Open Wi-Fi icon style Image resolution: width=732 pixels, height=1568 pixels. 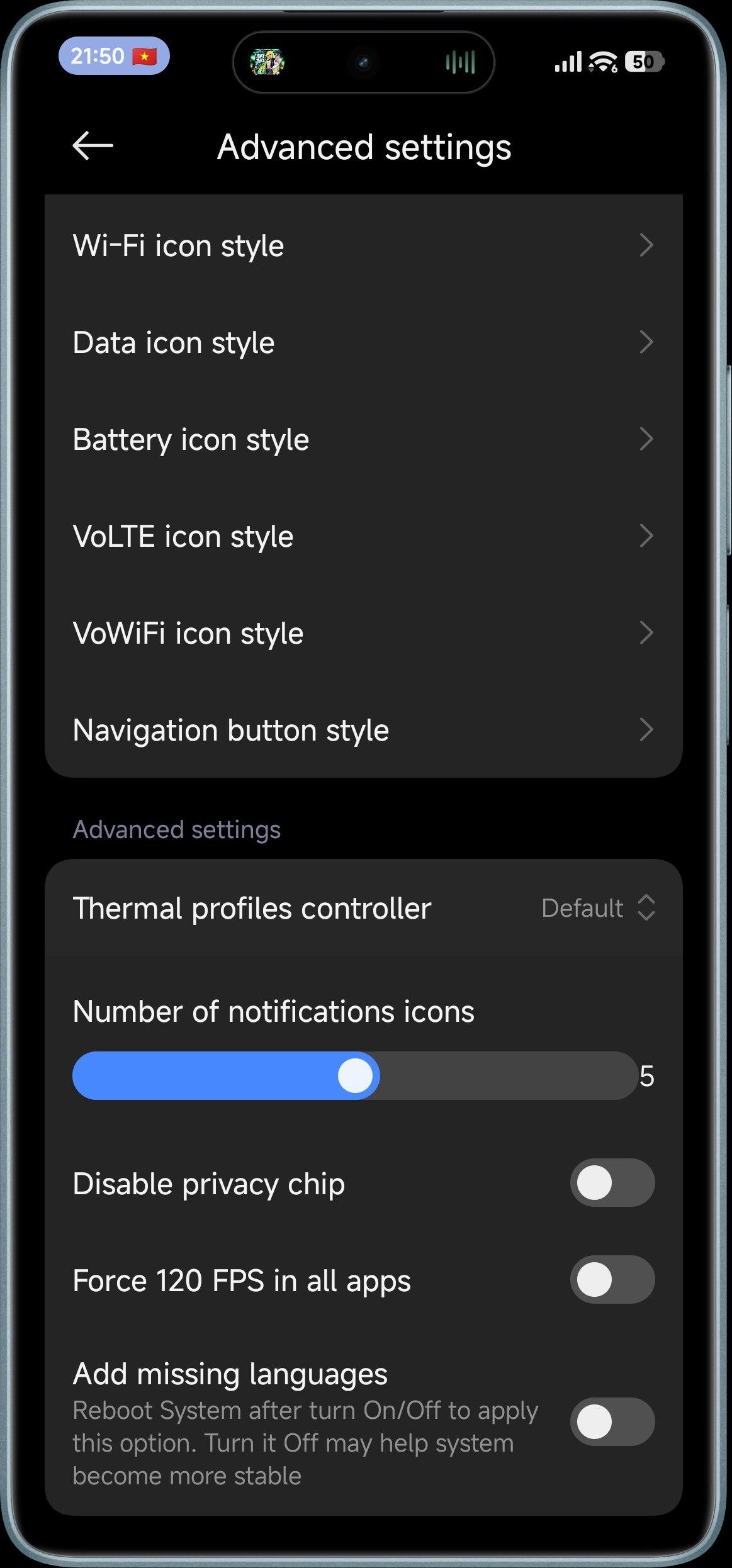(x=363, y=245)
